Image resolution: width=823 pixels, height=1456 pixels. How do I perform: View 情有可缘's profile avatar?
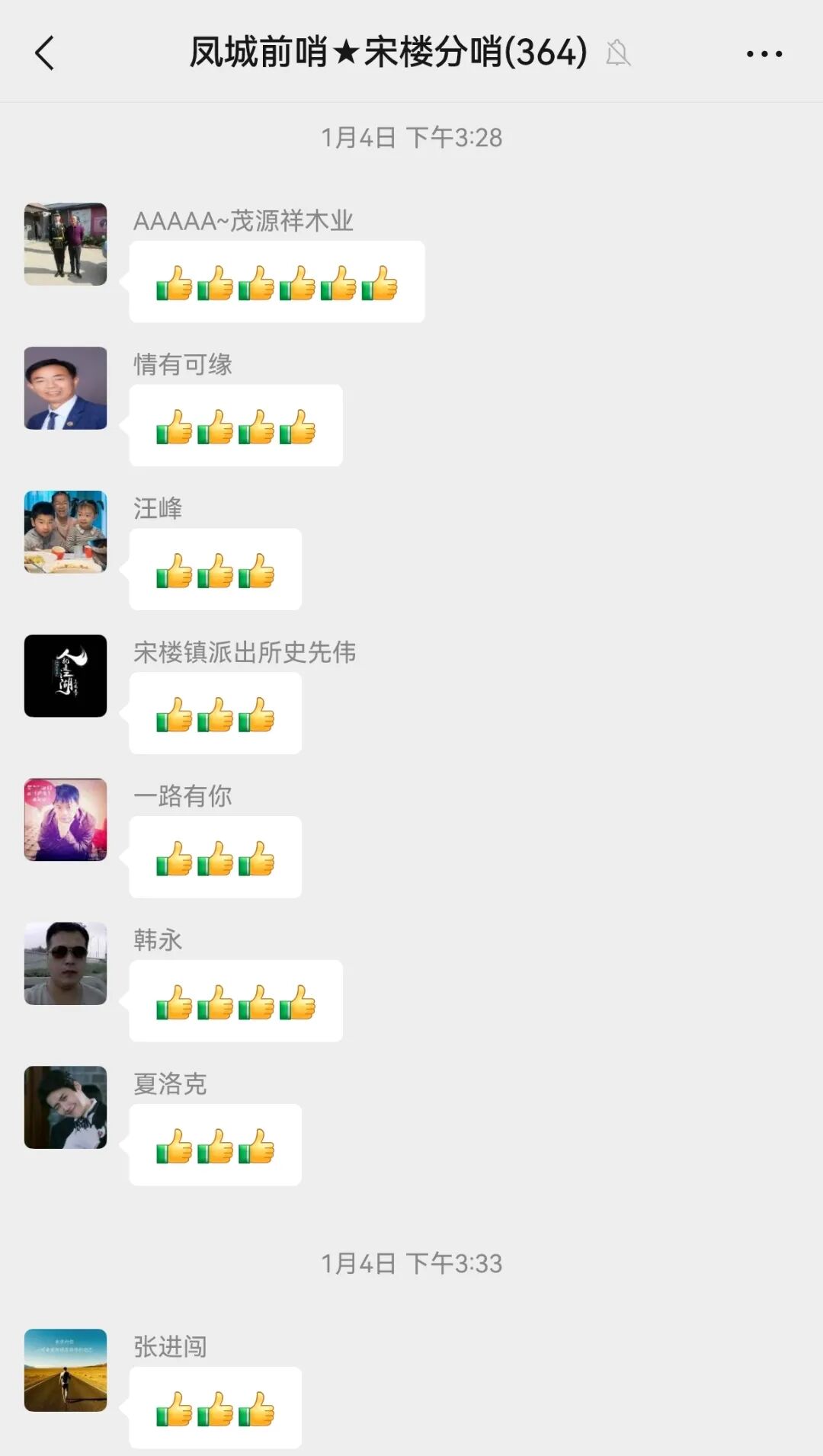(66, 389)
